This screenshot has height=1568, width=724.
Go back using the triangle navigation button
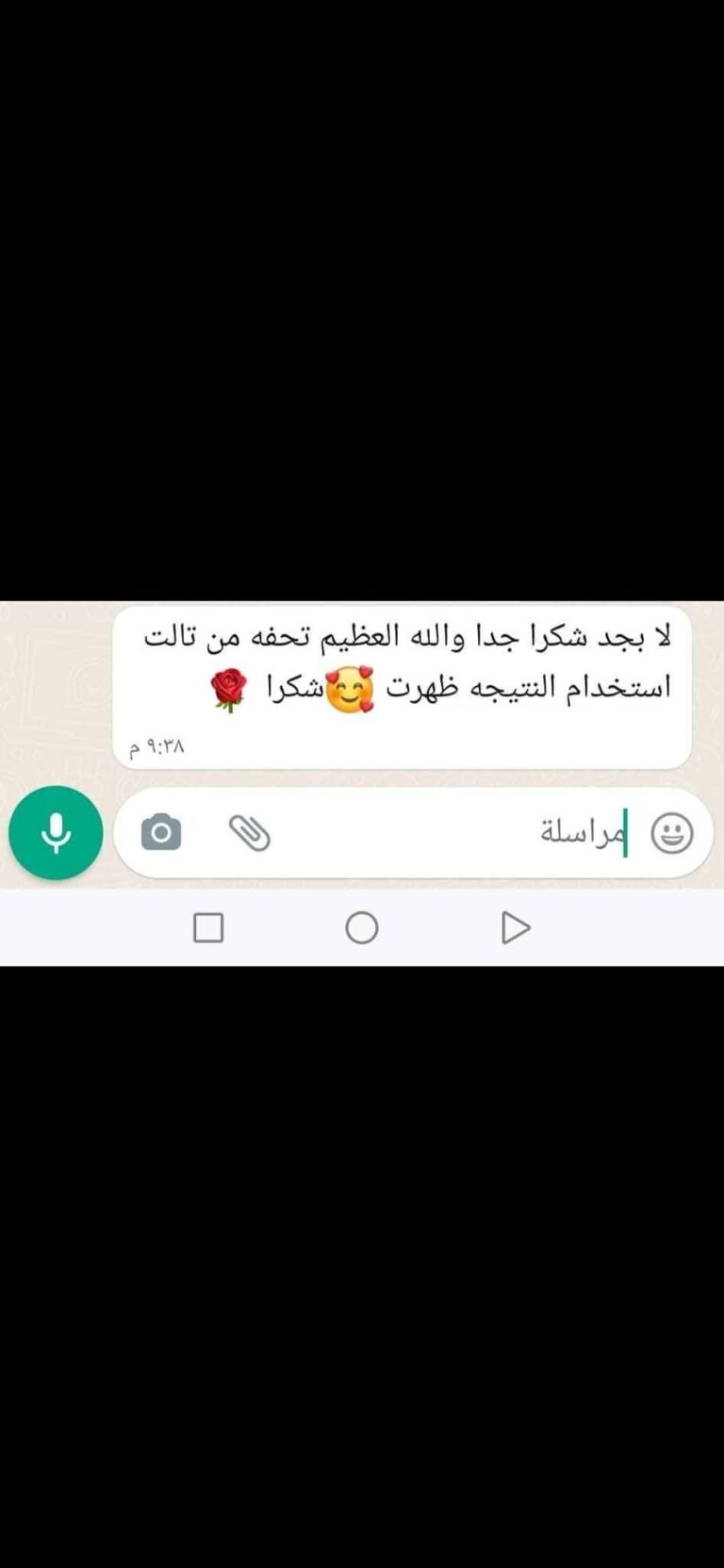coord(515,928)
